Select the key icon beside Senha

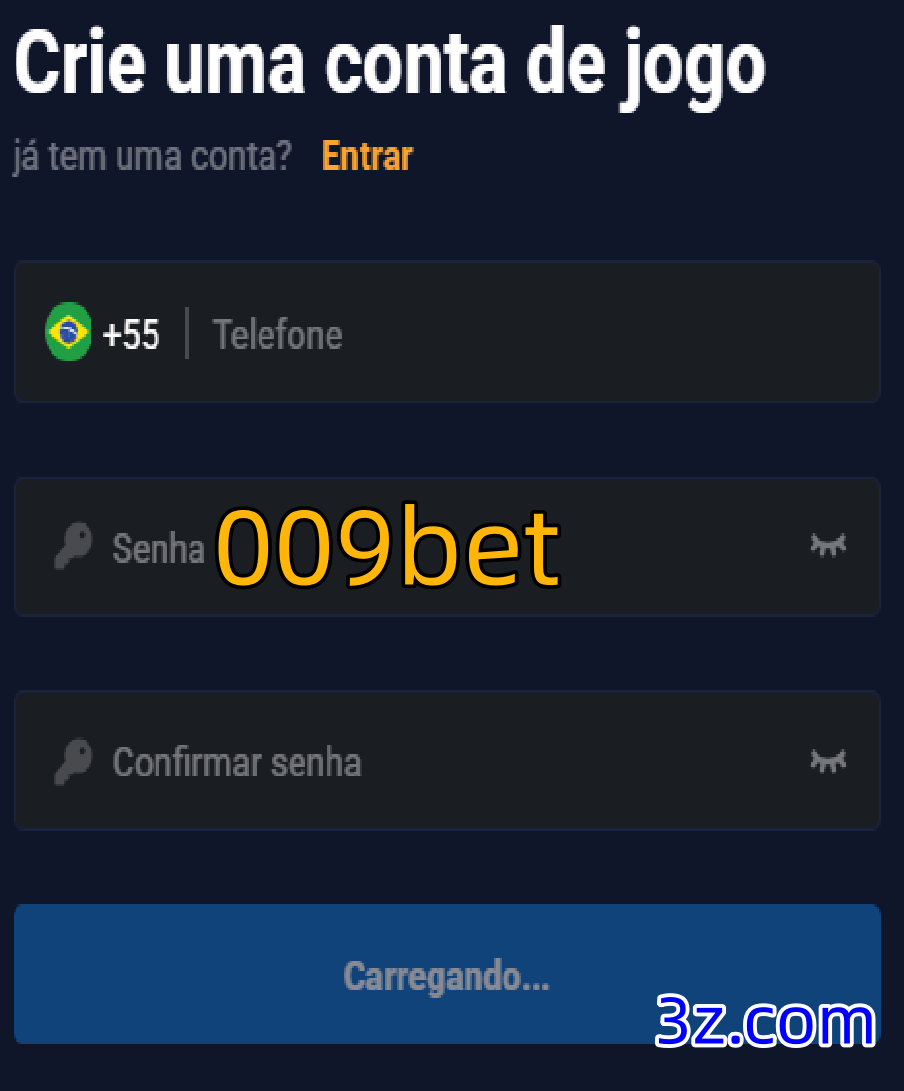point(72,547)
